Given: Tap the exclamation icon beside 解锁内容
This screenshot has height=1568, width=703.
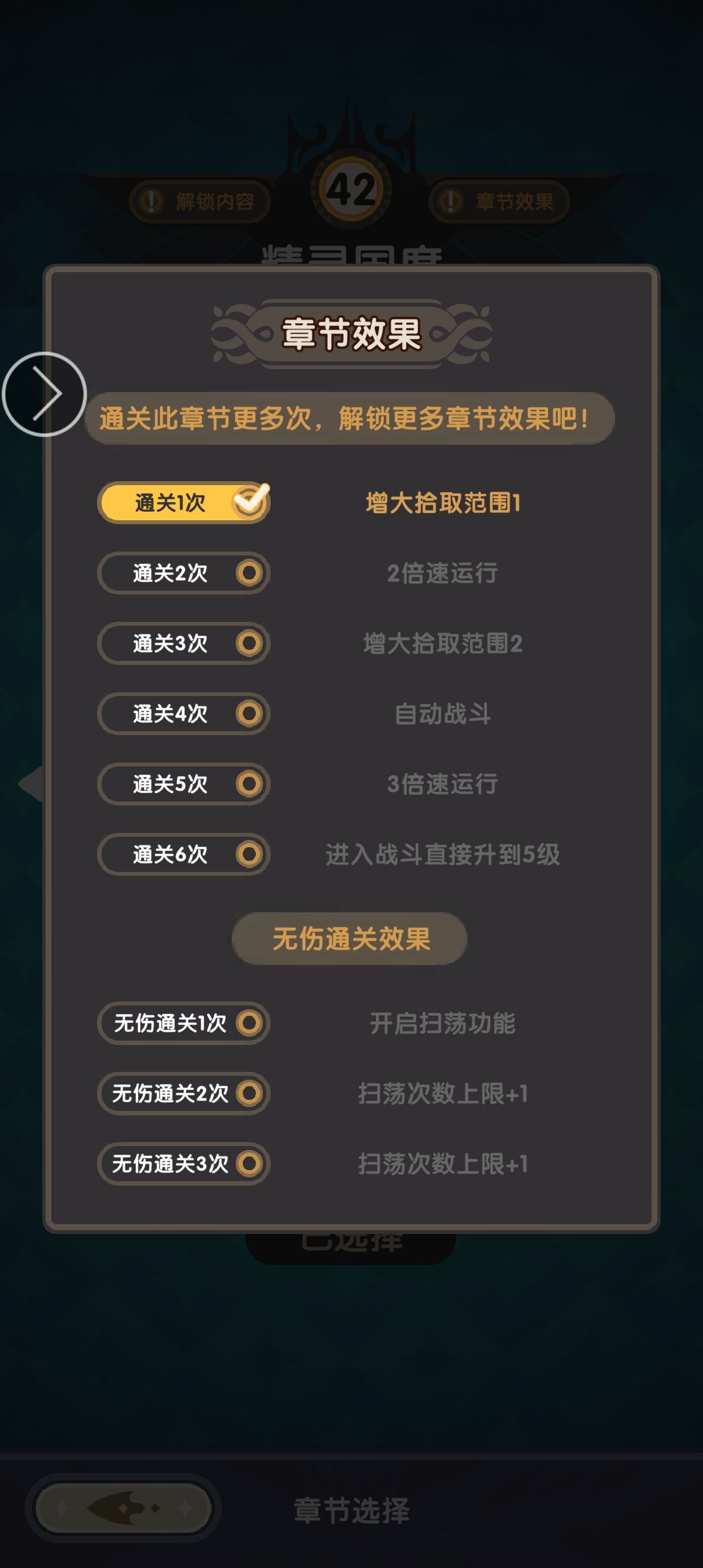Looking at the screenshot, I should tap(152, 201).
